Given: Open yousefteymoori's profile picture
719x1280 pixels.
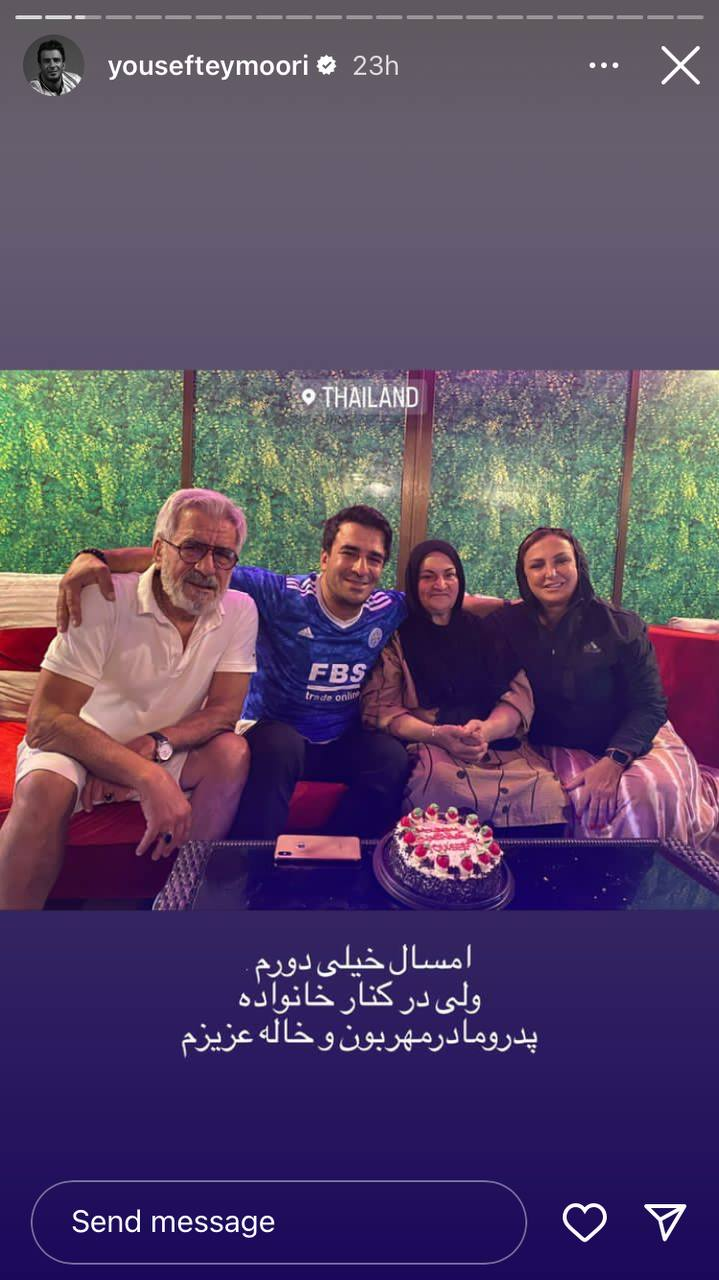Looking at the screenshot, I should 53,66.
